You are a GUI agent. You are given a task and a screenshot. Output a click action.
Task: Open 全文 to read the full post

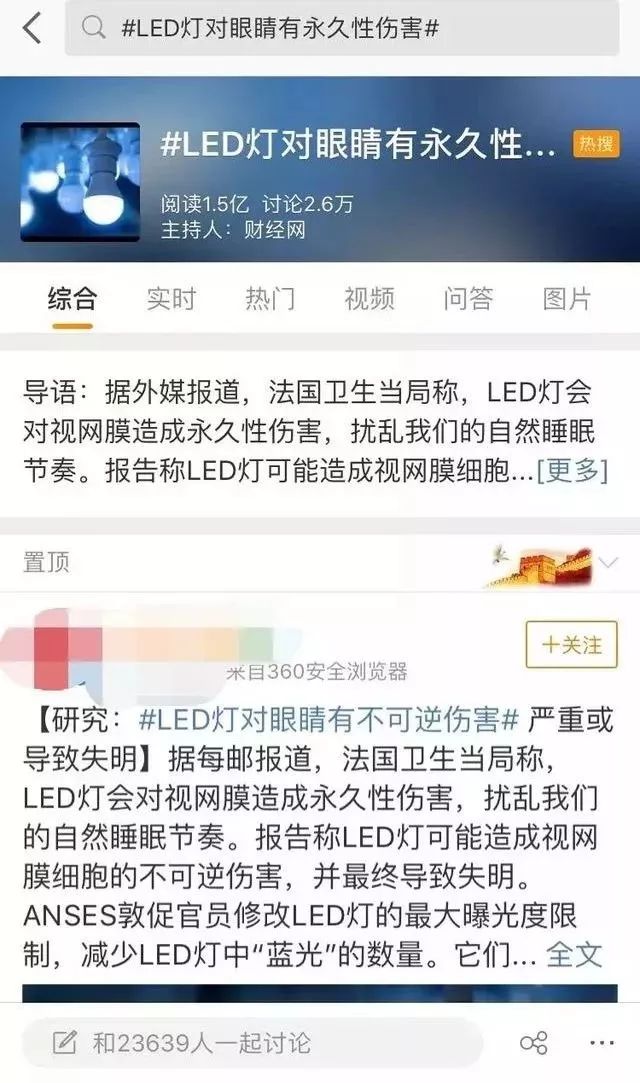(x=574, y=954)
